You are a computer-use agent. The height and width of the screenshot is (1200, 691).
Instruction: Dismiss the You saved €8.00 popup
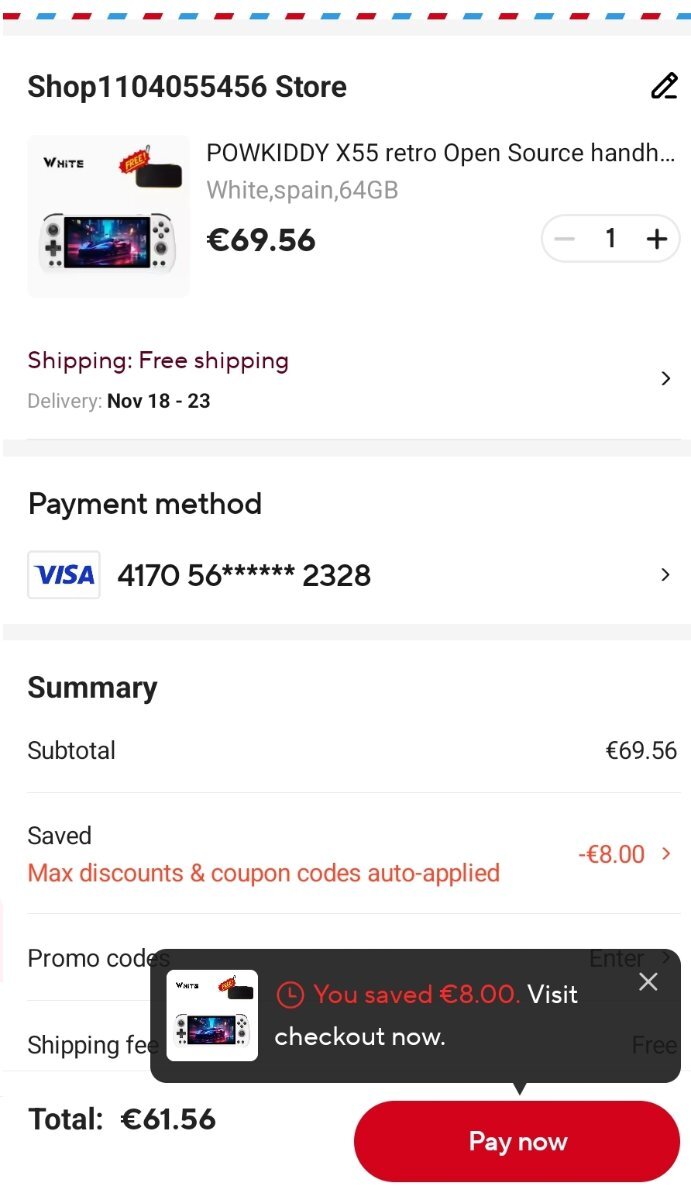click(648, 982)
